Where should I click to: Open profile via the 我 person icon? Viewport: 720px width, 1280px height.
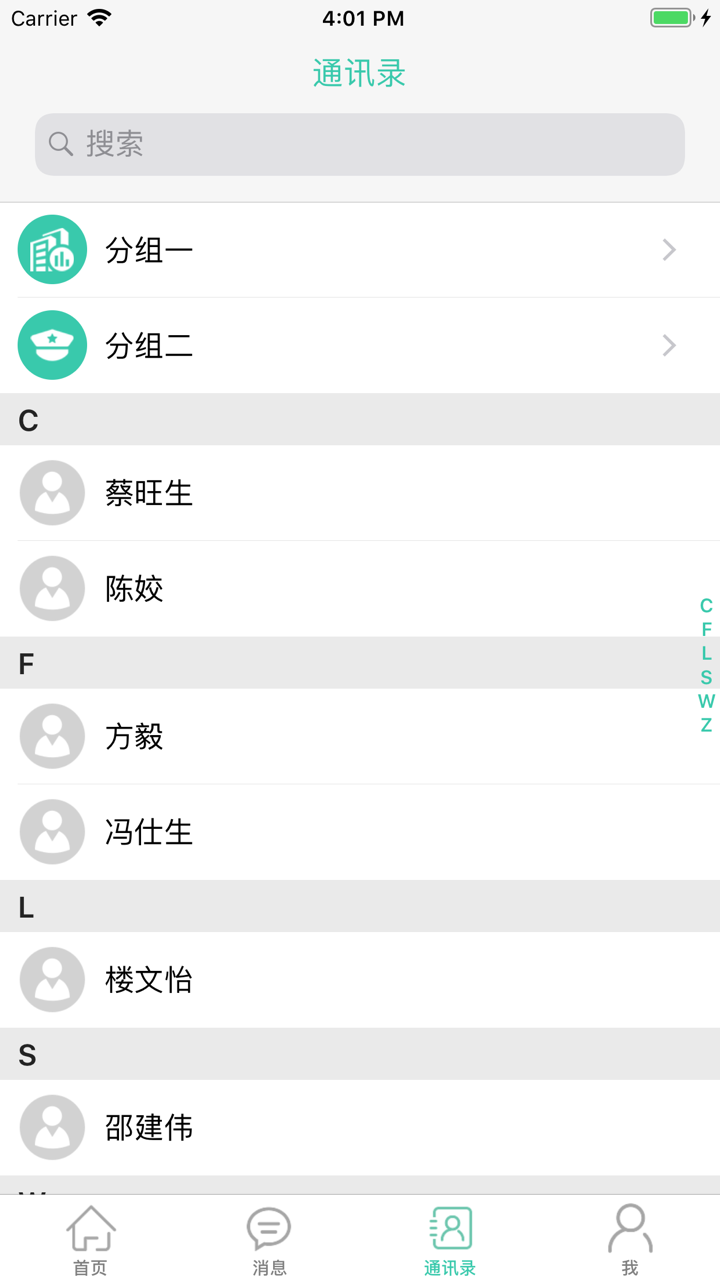click(629, 1228)
